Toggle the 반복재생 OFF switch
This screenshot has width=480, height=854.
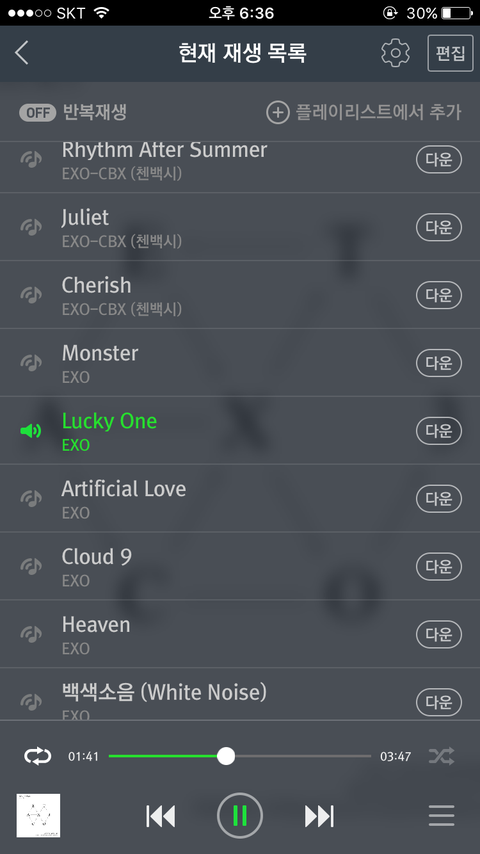[x=38, y=113]
